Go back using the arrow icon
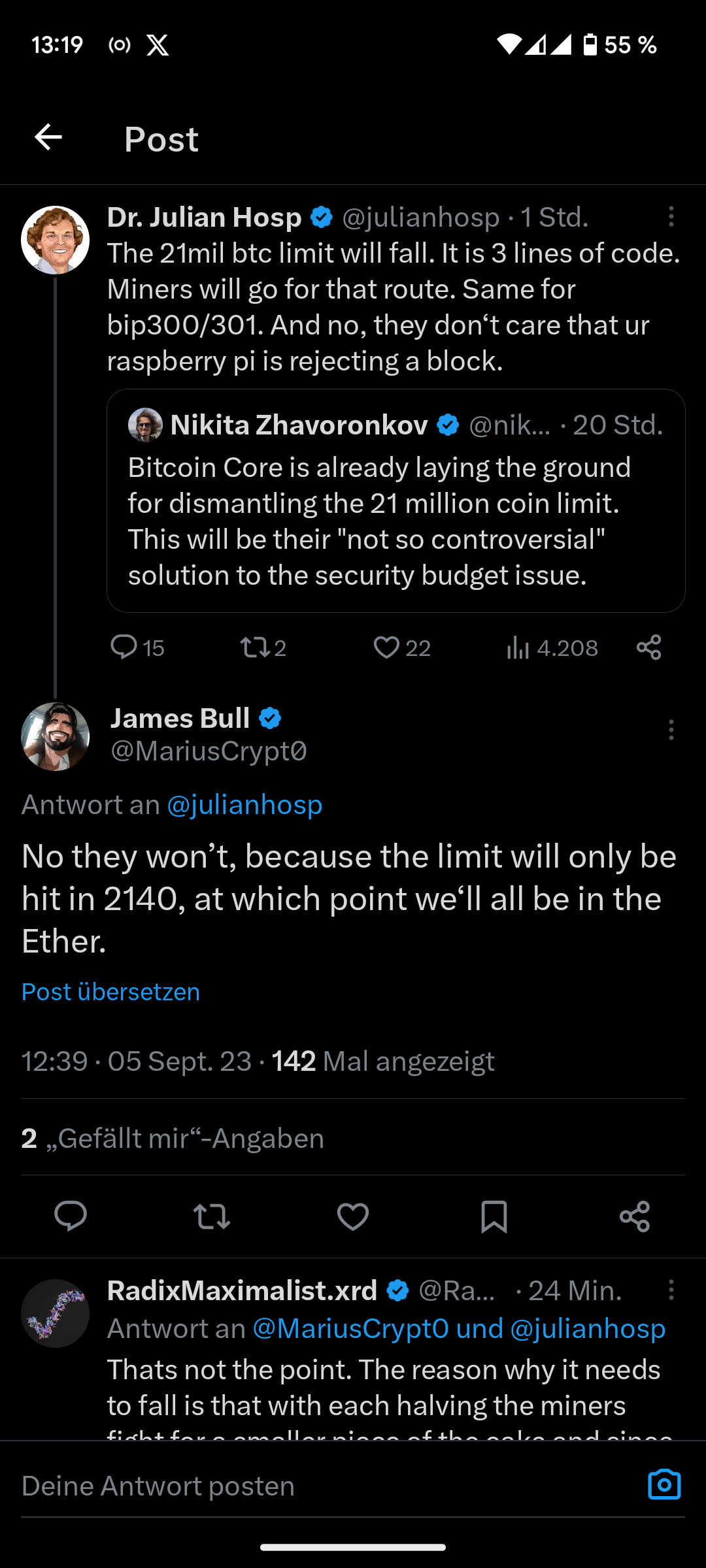Viewport: 706px width, 1568px height. [48, 137]
